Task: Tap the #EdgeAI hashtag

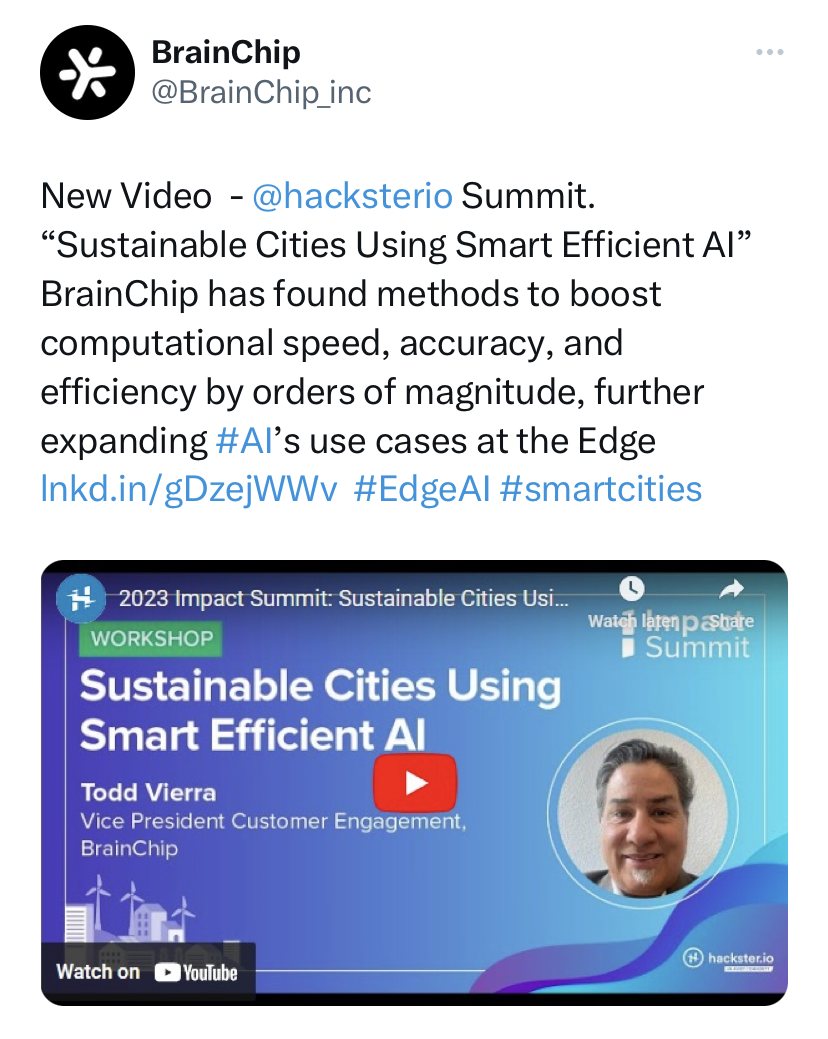Action: click(x=421, y=489)
